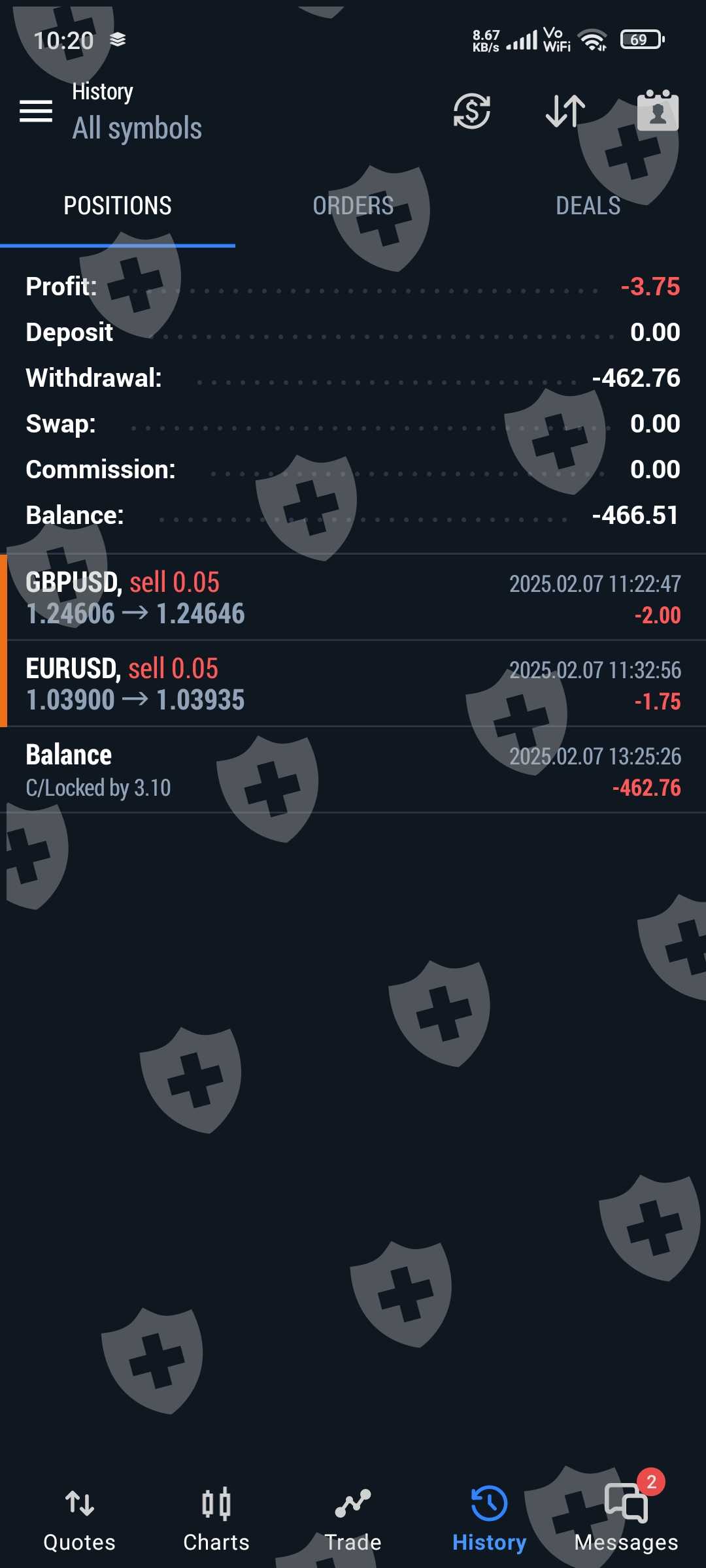Select the POSITIONS tab
The width and height of the screenshot is (706, 1568).
tap(118, 206)
